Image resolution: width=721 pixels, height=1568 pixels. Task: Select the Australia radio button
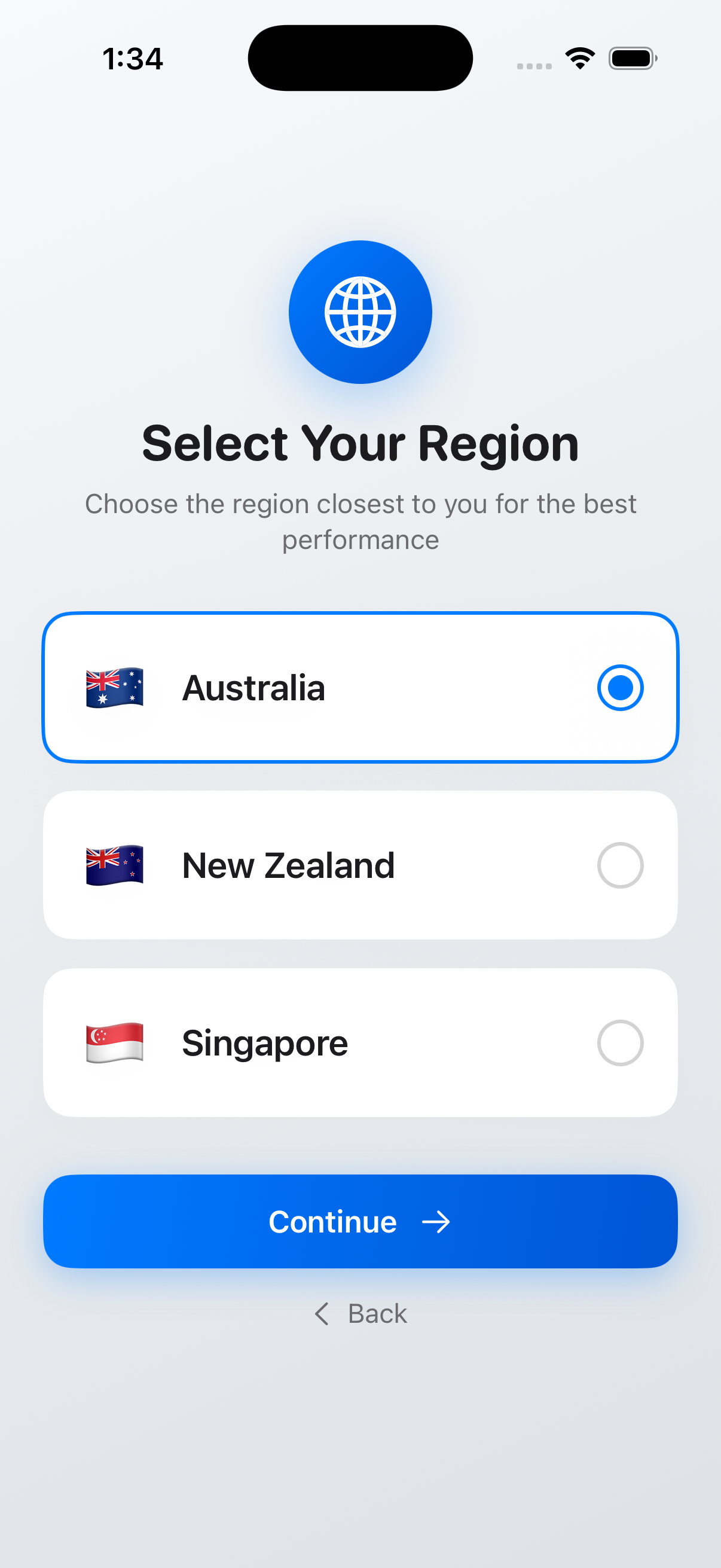(x=620, y=687)
